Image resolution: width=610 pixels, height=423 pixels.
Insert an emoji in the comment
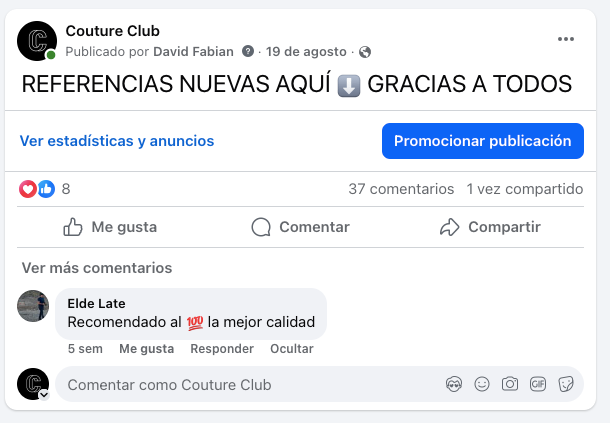[482, 384]
